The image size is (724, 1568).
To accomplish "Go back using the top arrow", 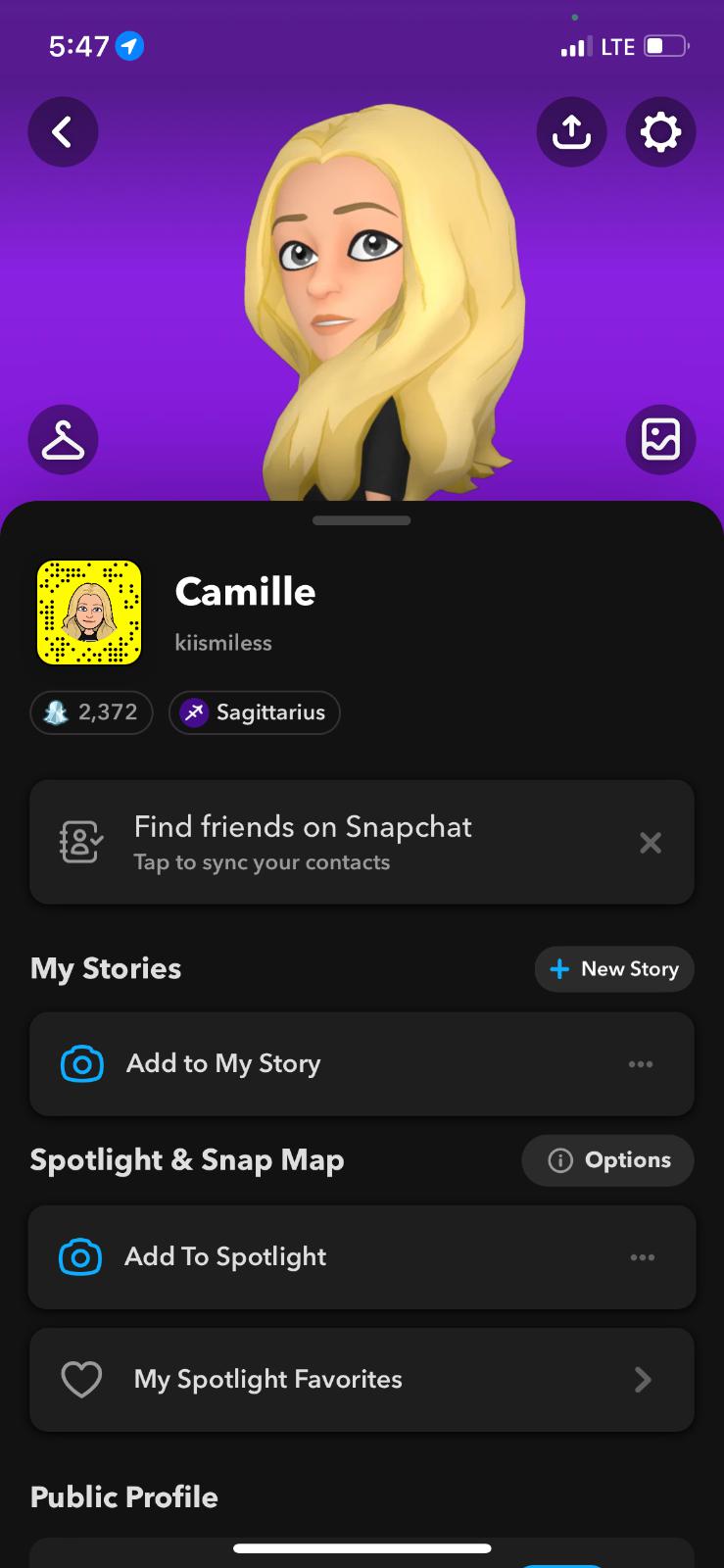I will pyautogui.click(x=63, y=131).
